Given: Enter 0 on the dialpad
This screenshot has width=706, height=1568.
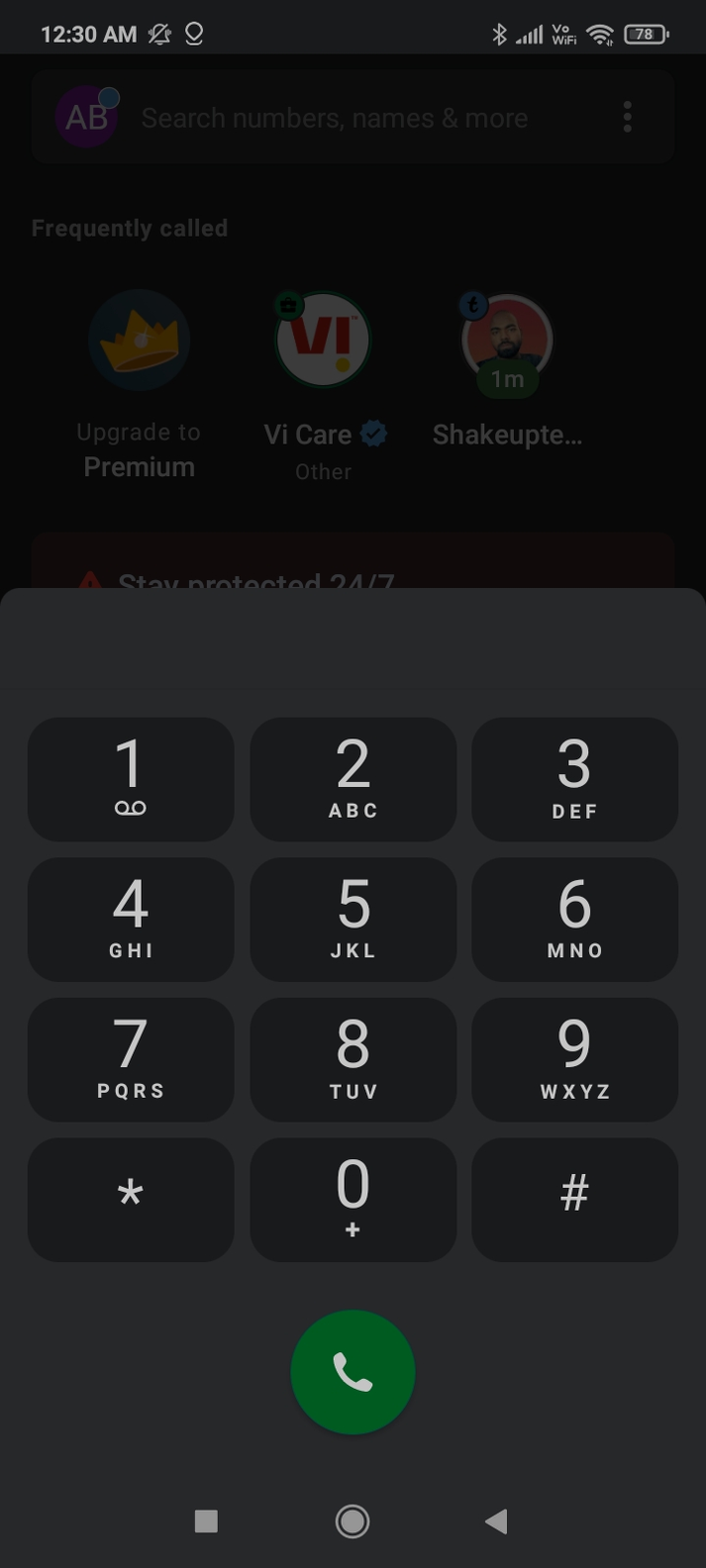Looking at the screenshot, I should pyautogui.click(x=353, y=1200).
